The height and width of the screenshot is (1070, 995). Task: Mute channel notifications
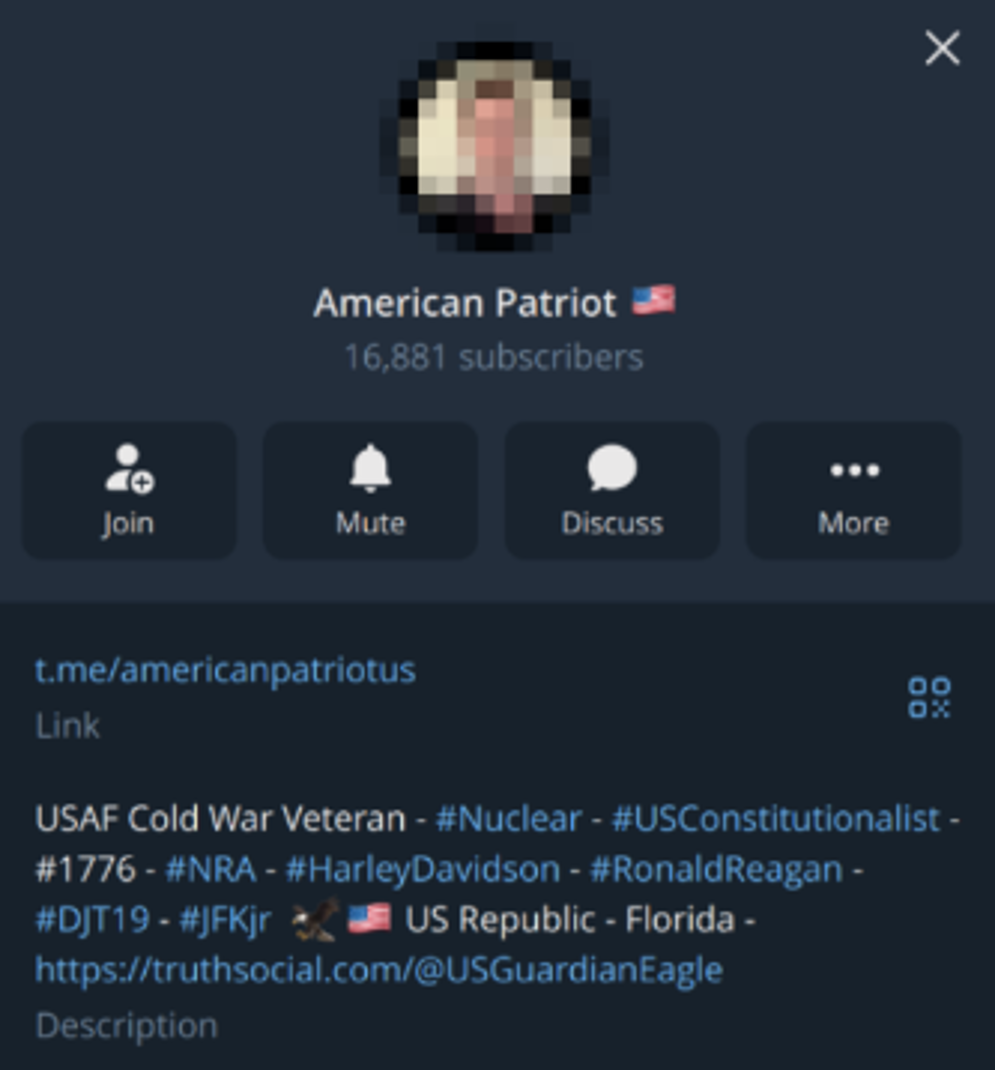point(371,490)
